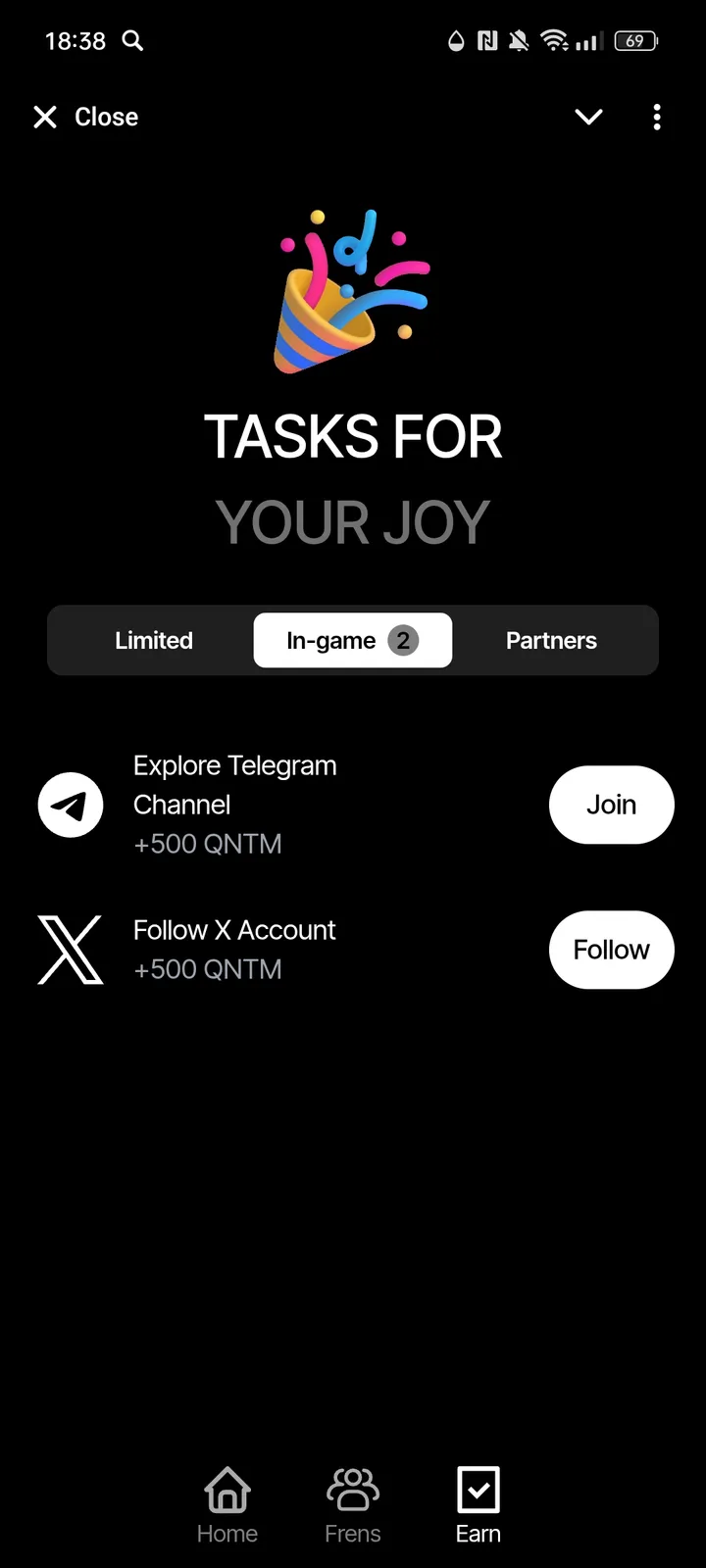Open the Frens tab

pos(353,1505)
